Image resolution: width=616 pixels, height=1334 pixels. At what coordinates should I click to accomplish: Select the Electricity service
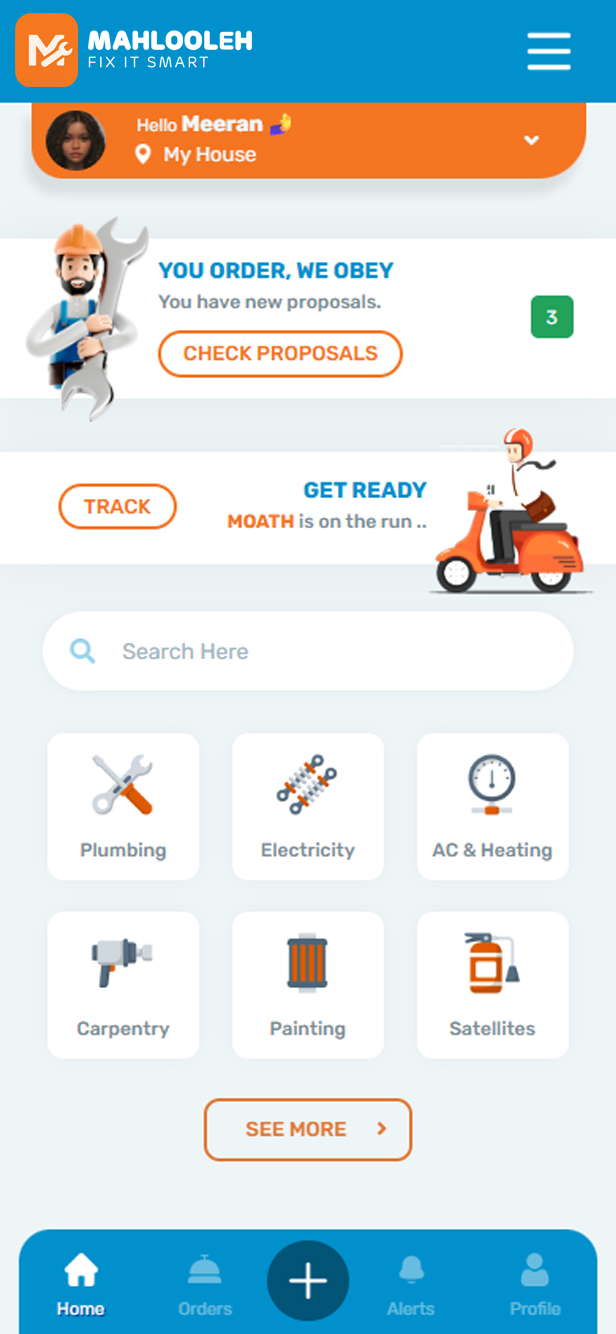click(308, 807)
